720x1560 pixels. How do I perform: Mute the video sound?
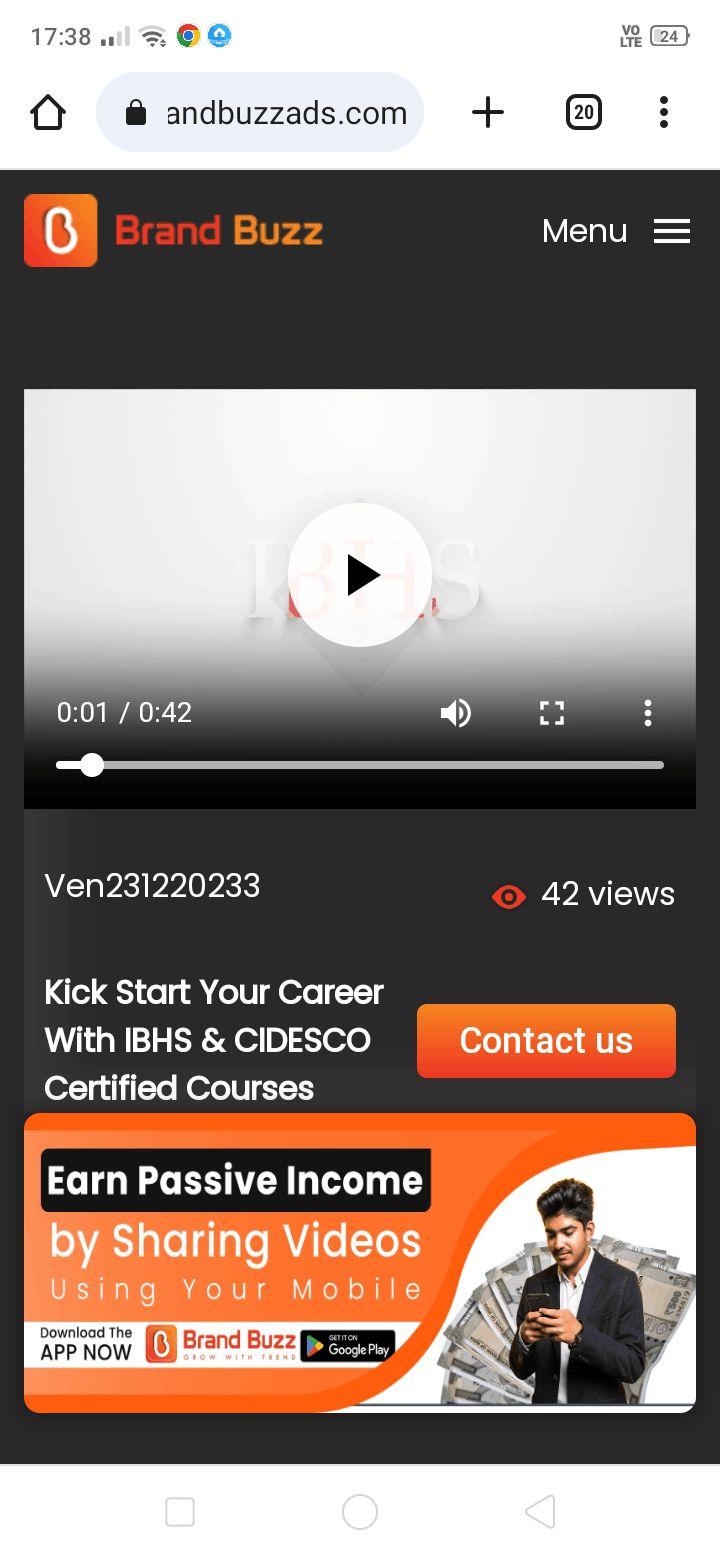click(456, 713)
